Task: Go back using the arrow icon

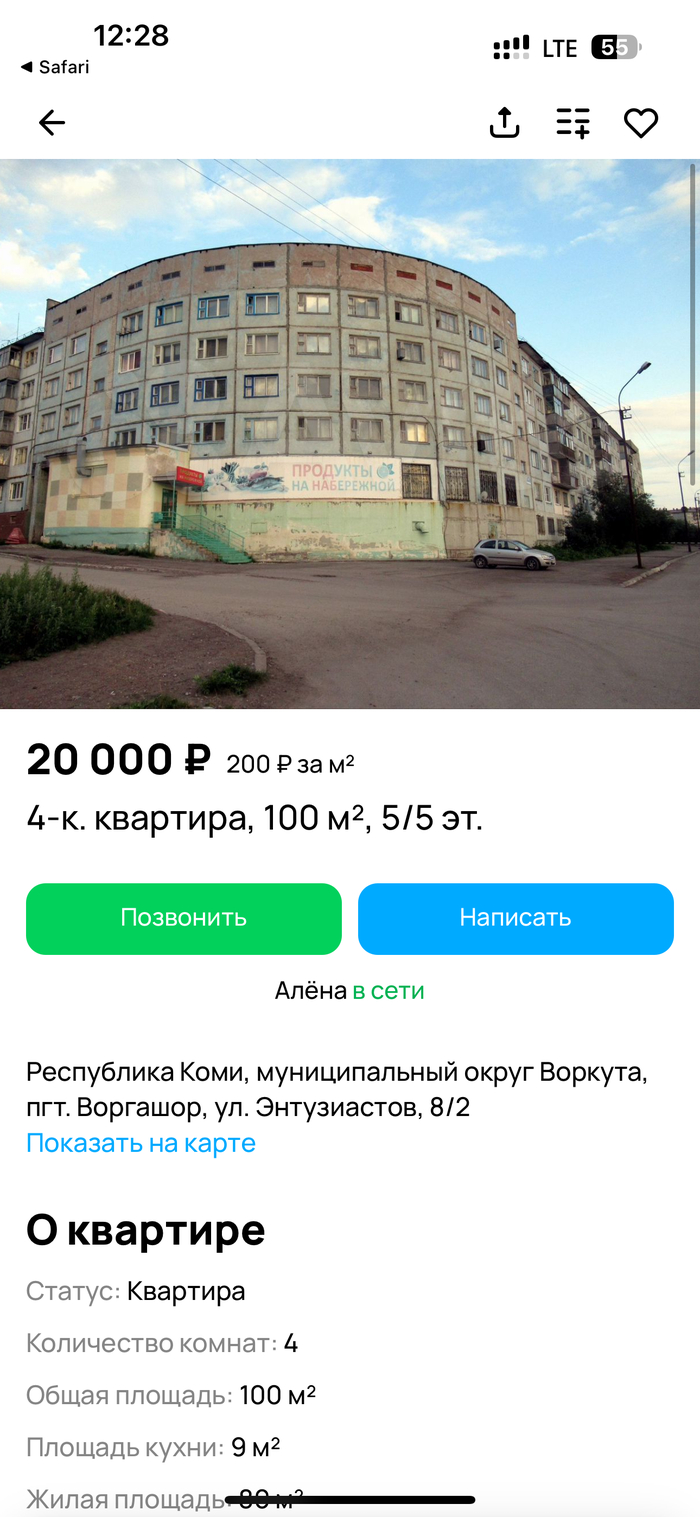Action: tap(51, 123)
